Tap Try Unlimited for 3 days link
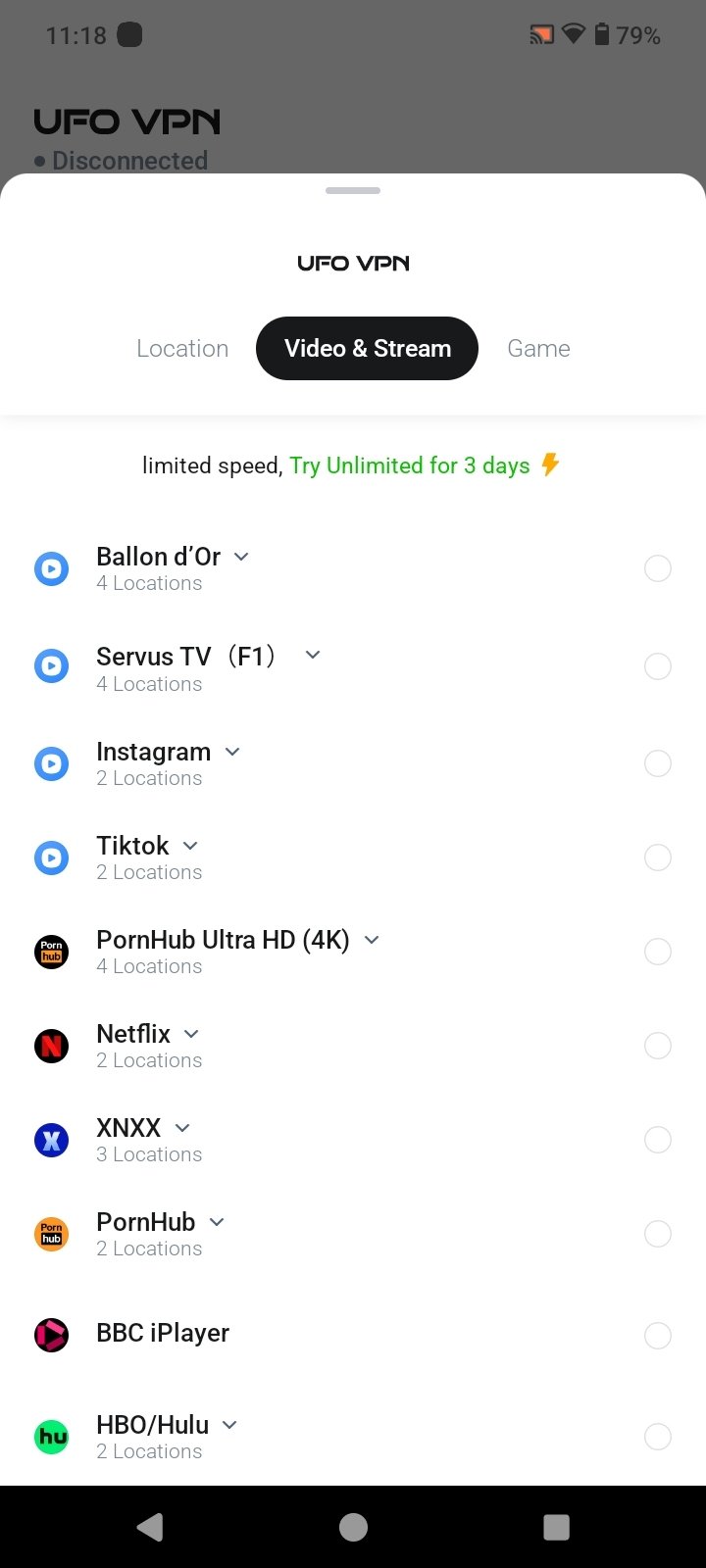The image size is (706, 1568). click(409, 465)
